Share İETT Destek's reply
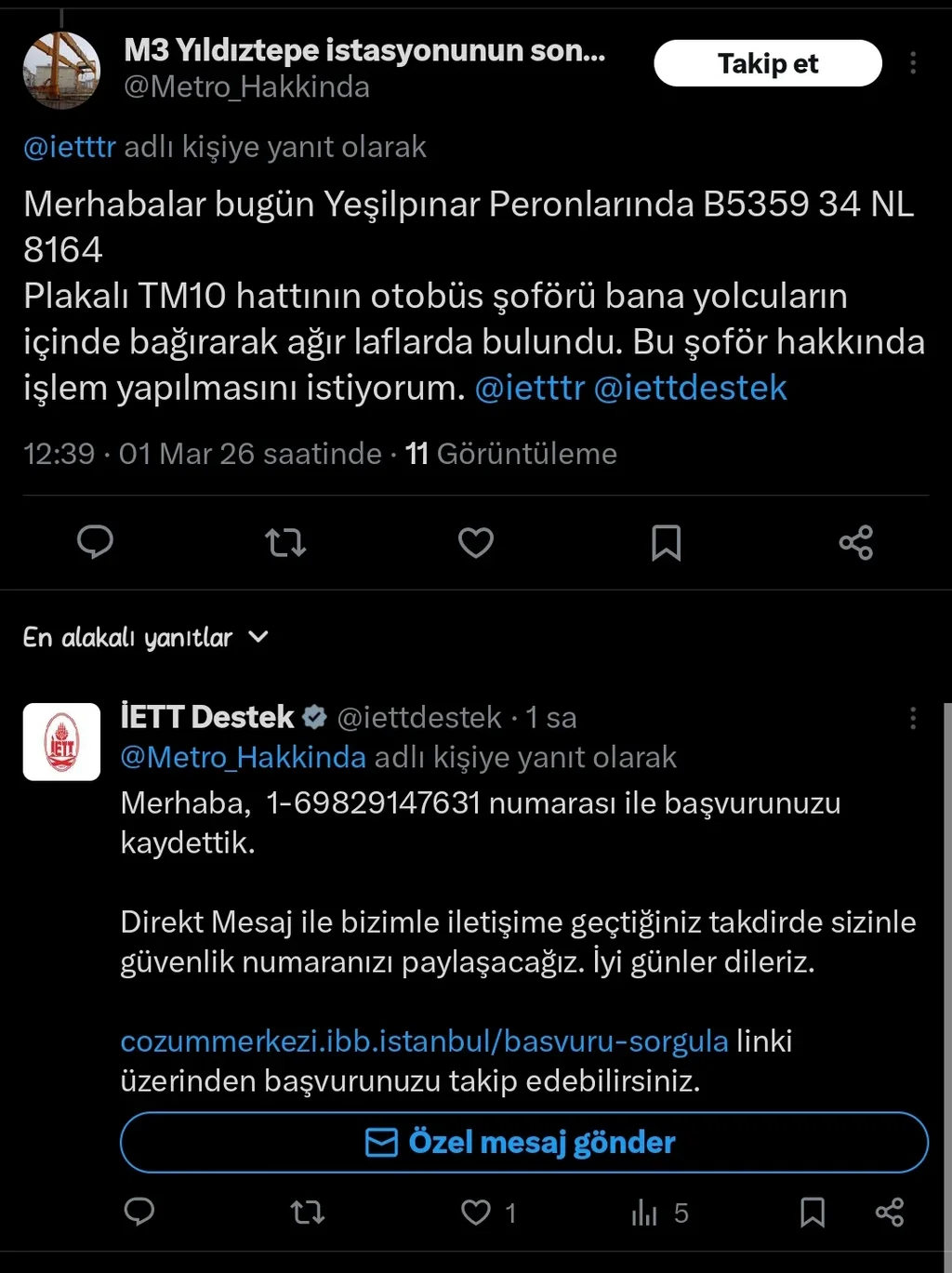 pos(889,1213)
